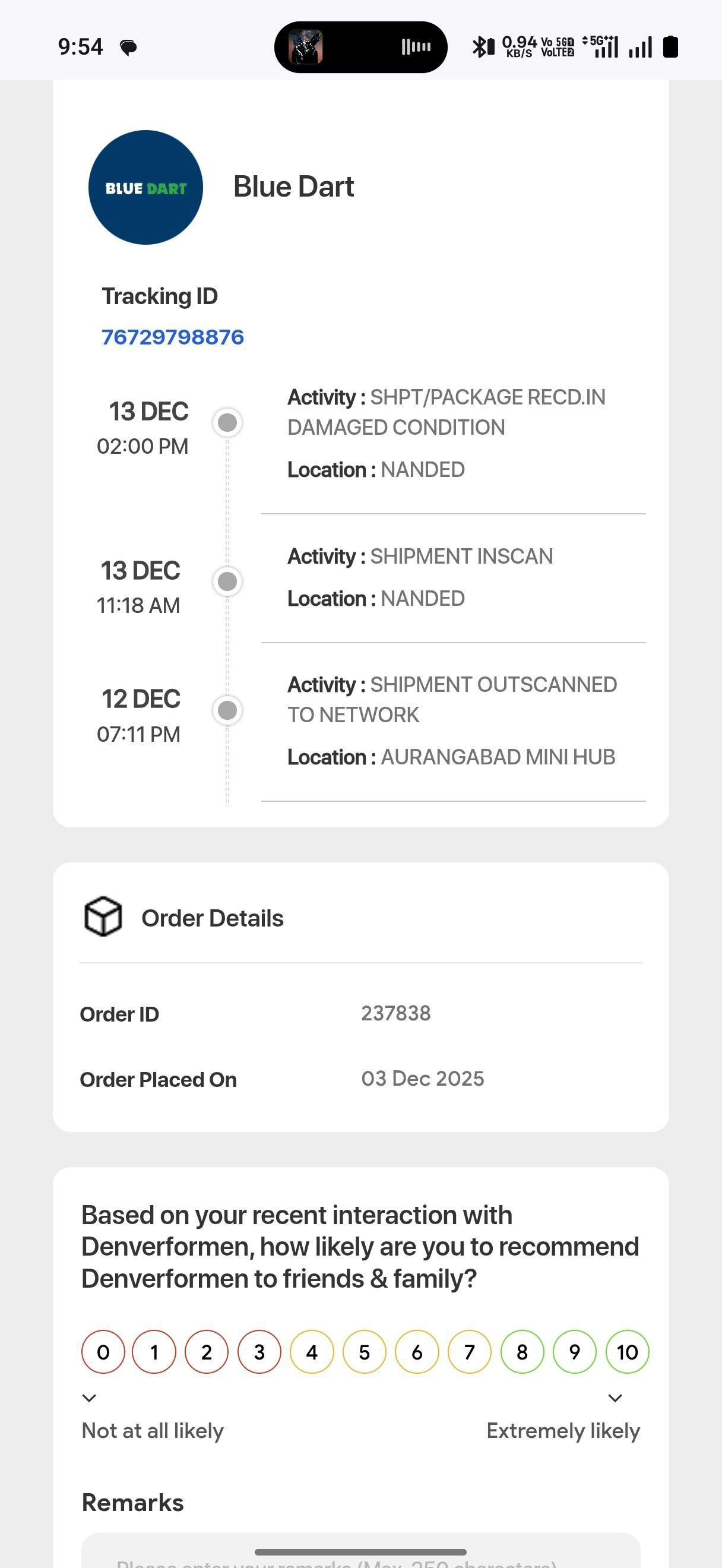Choose rating 1 for Denverformen
Viewport: 722px width, 1568px height.
point(154,1352)
